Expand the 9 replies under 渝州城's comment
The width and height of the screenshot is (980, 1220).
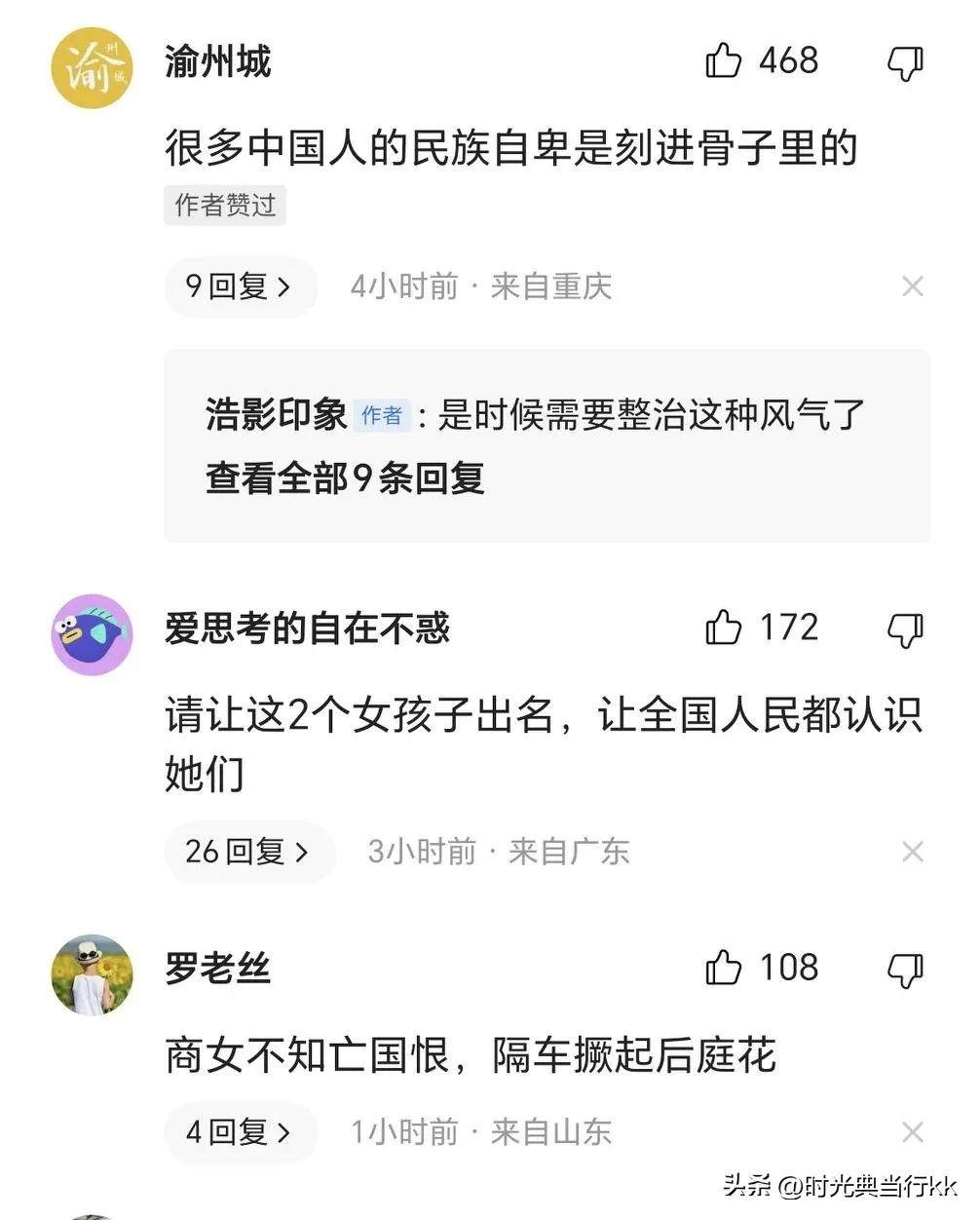(x=240, y=286)
